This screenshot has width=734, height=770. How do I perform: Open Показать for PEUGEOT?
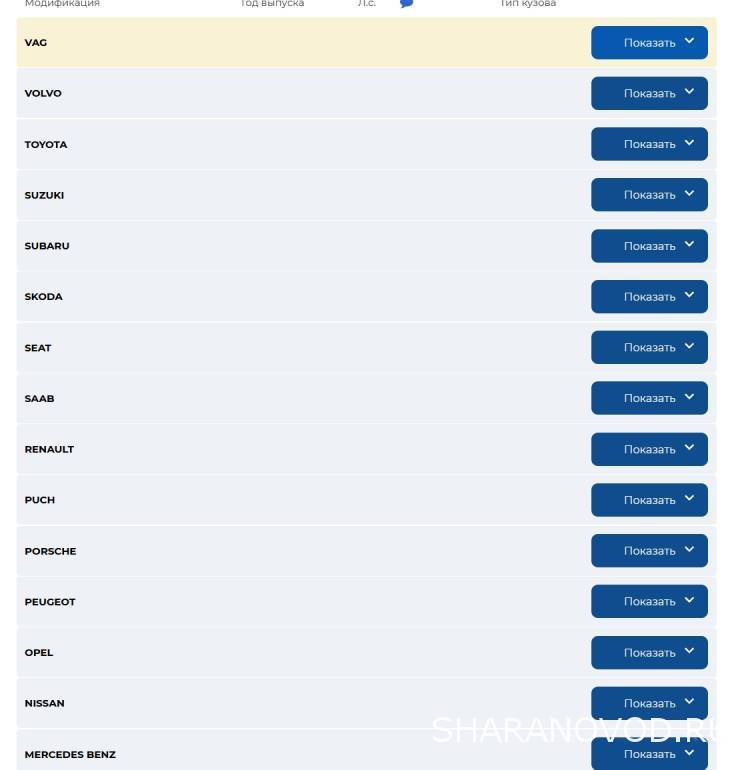(x=649, y=602)
